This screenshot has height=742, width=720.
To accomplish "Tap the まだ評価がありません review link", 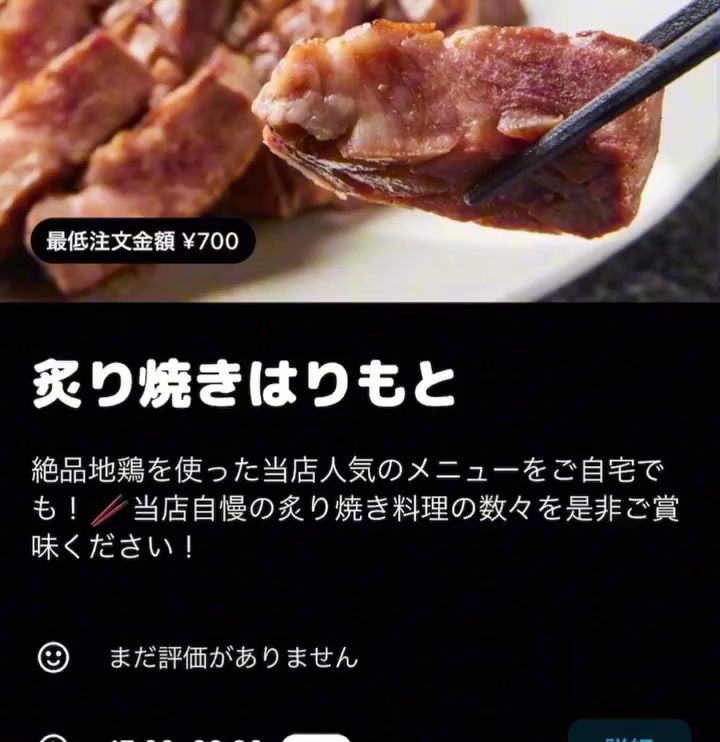I will [230, 657].
